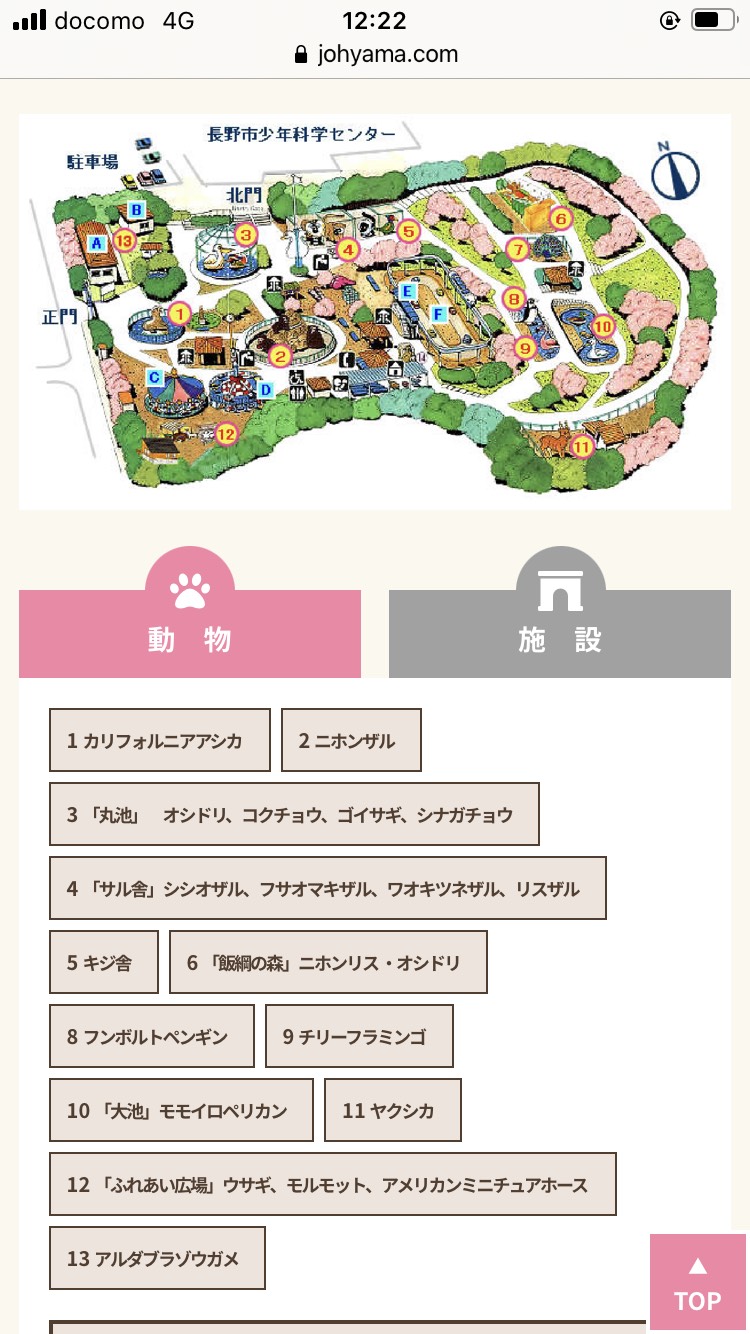Switch to the 動物 tab

tap(189, 633)
